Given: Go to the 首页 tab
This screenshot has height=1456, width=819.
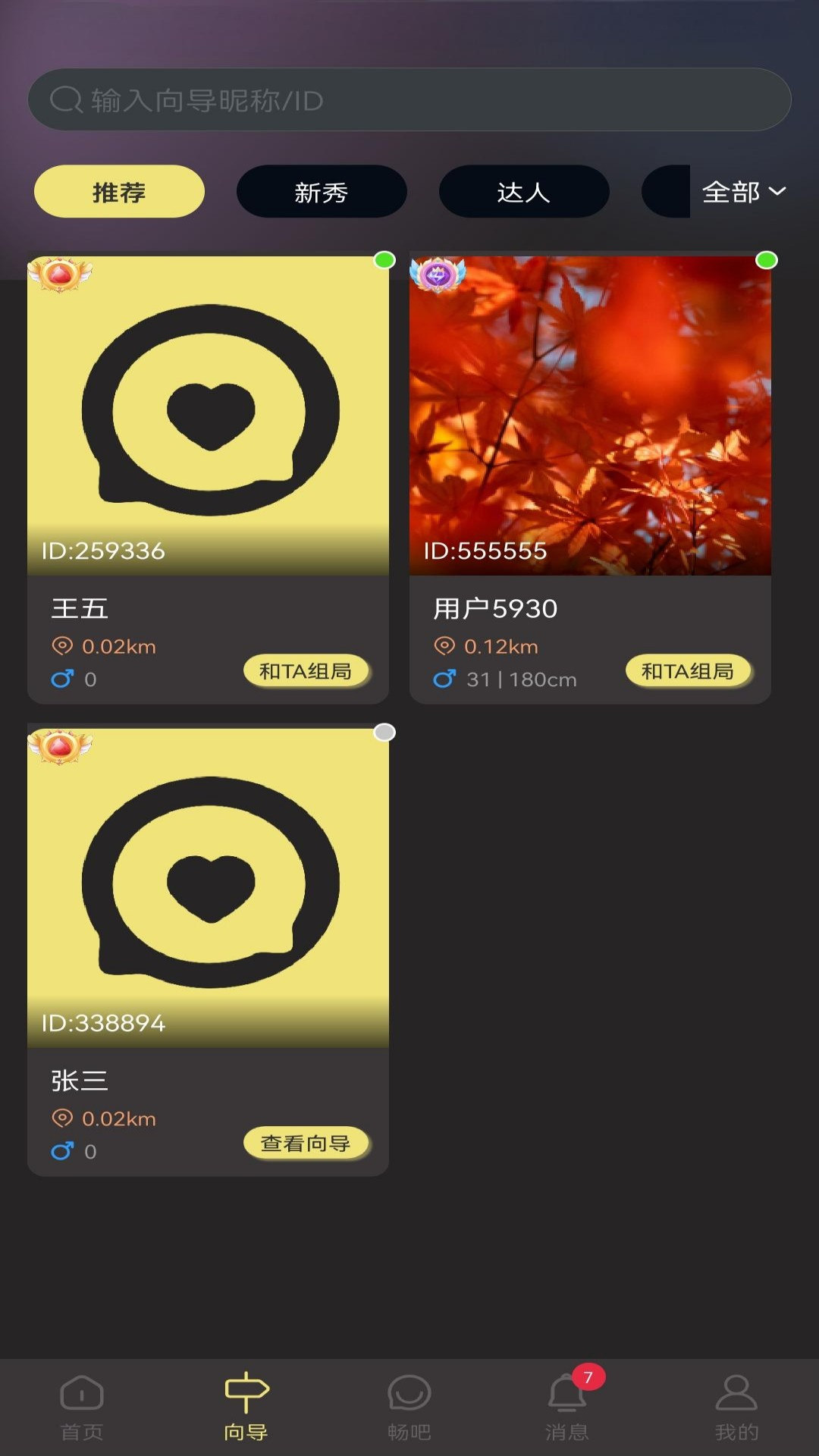Looking at the screenshot, I should [x=82, y=1407].
